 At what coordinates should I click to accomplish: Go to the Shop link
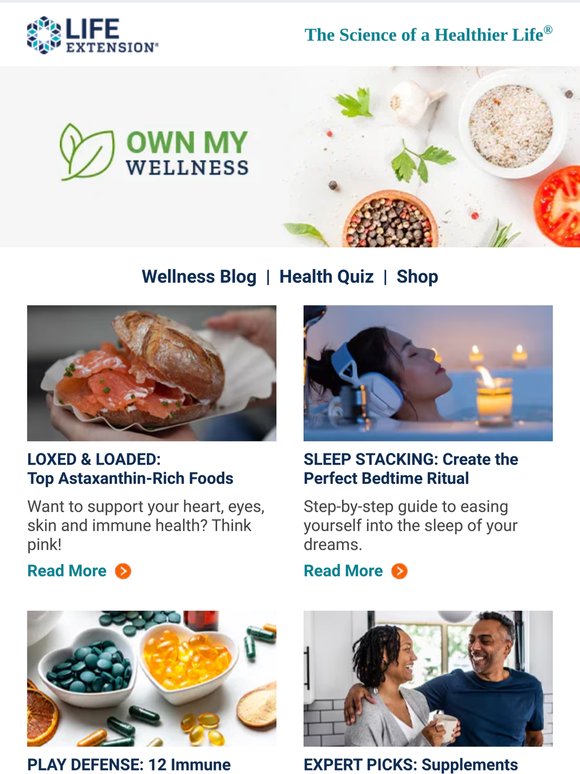(x=417, y=276)
